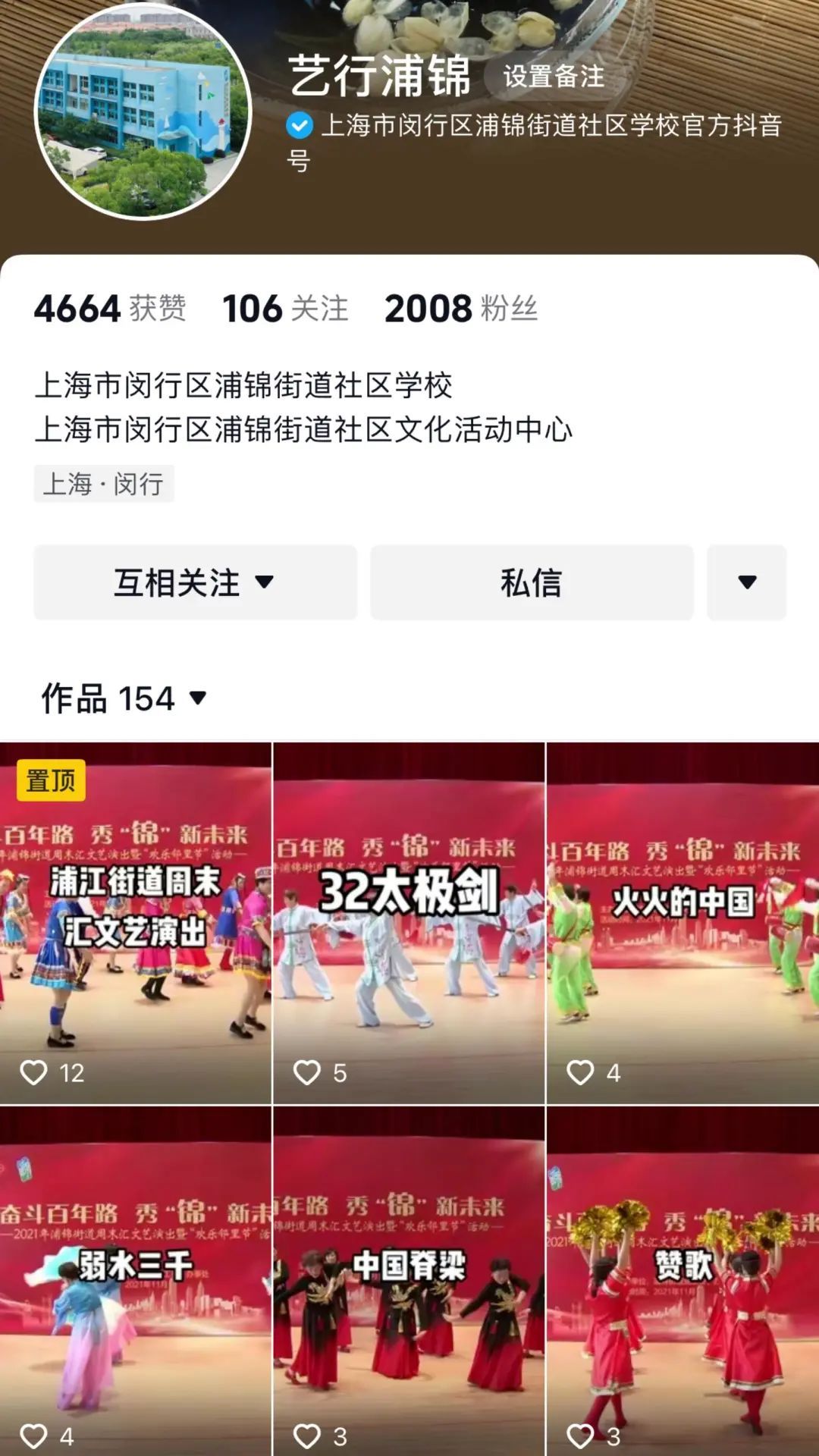Send a private message via 私信

point(532,582)
